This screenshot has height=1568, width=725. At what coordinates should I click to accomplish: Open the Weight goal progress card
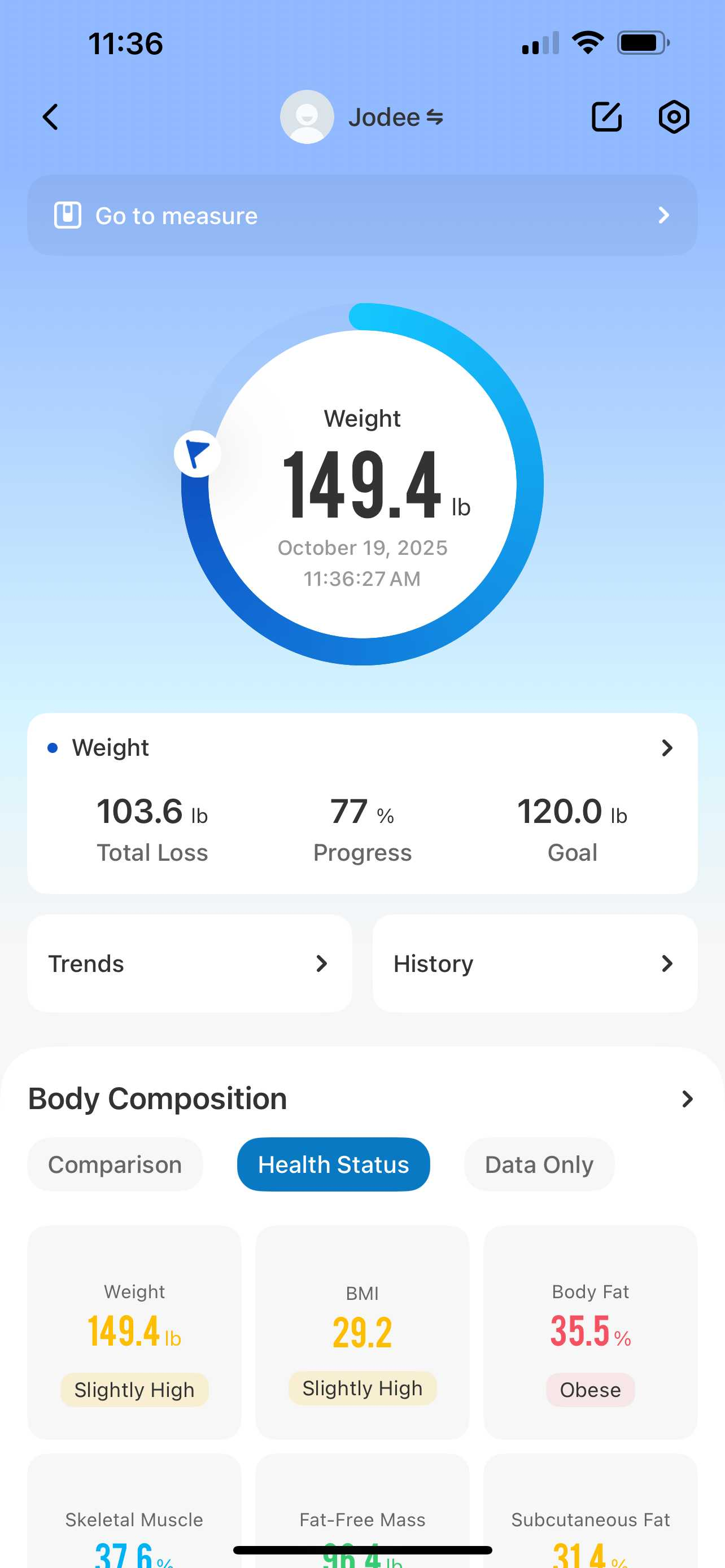click(x=362, y=802)
